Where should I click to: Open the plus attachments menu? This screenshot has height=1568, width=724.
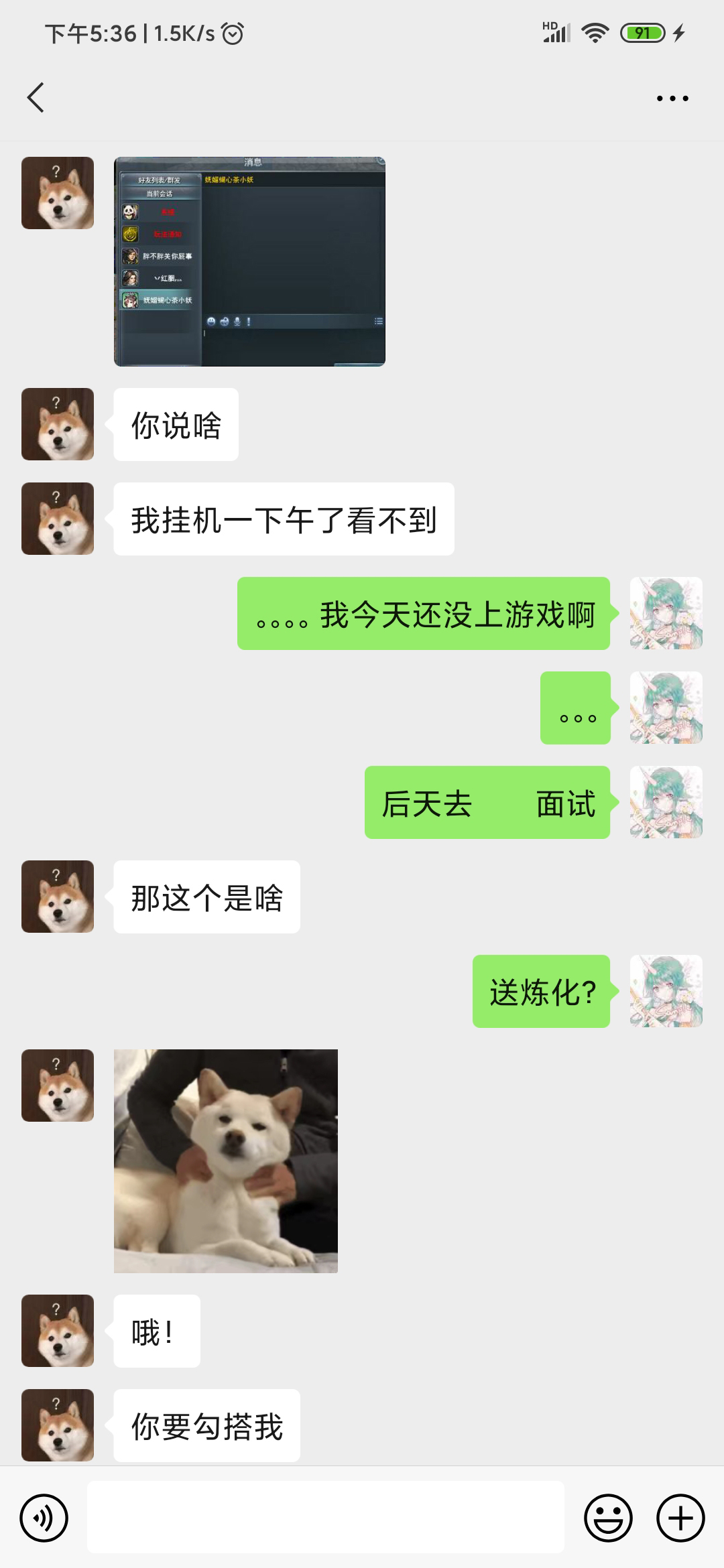pos(680,1518)
